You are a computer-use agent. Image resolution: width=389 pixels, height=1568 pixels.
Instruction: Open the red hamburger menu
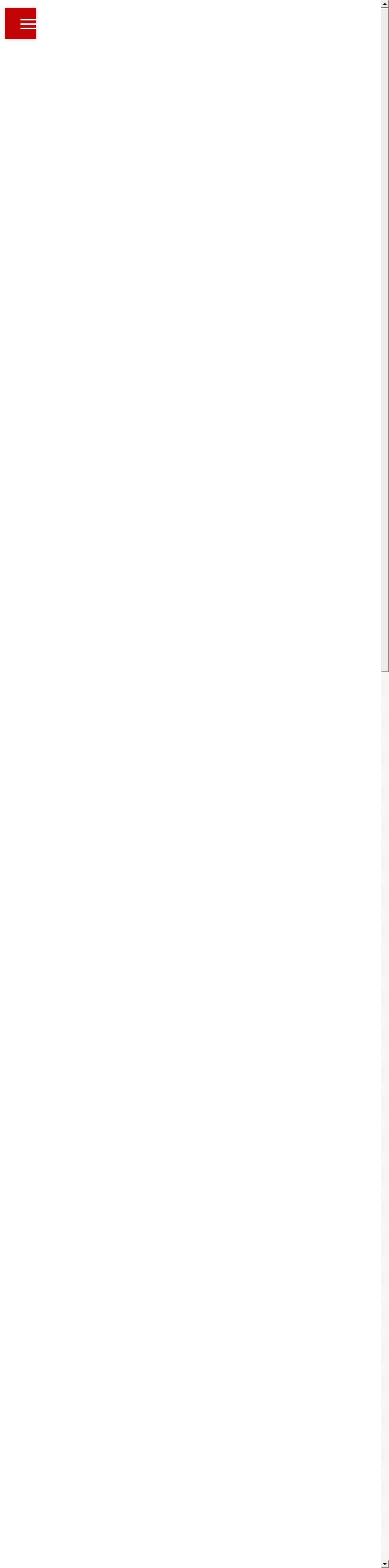(20, 23)
